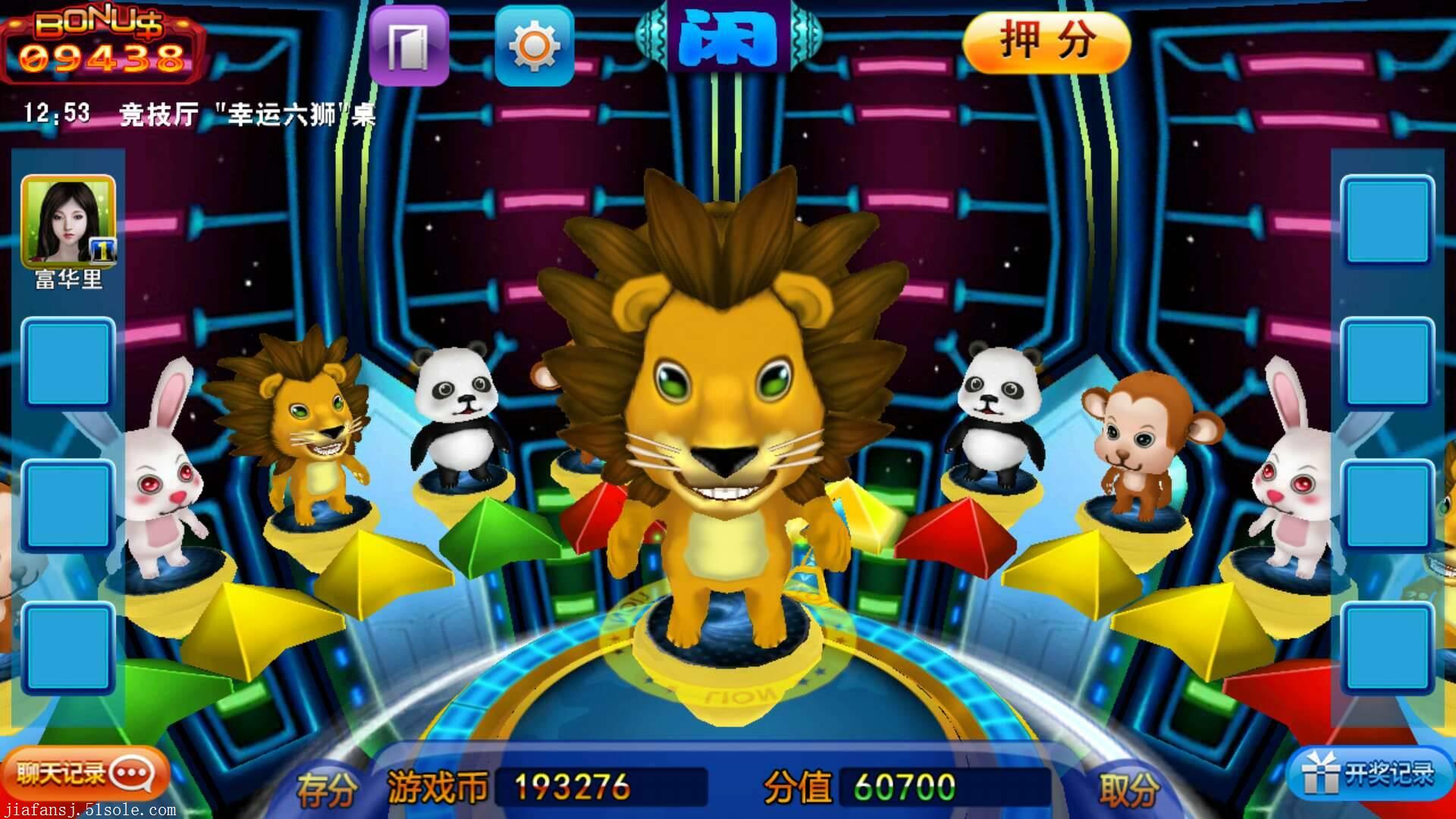Open the settings gear
This screenshot has height=819, width=1456.
(534, 45)
